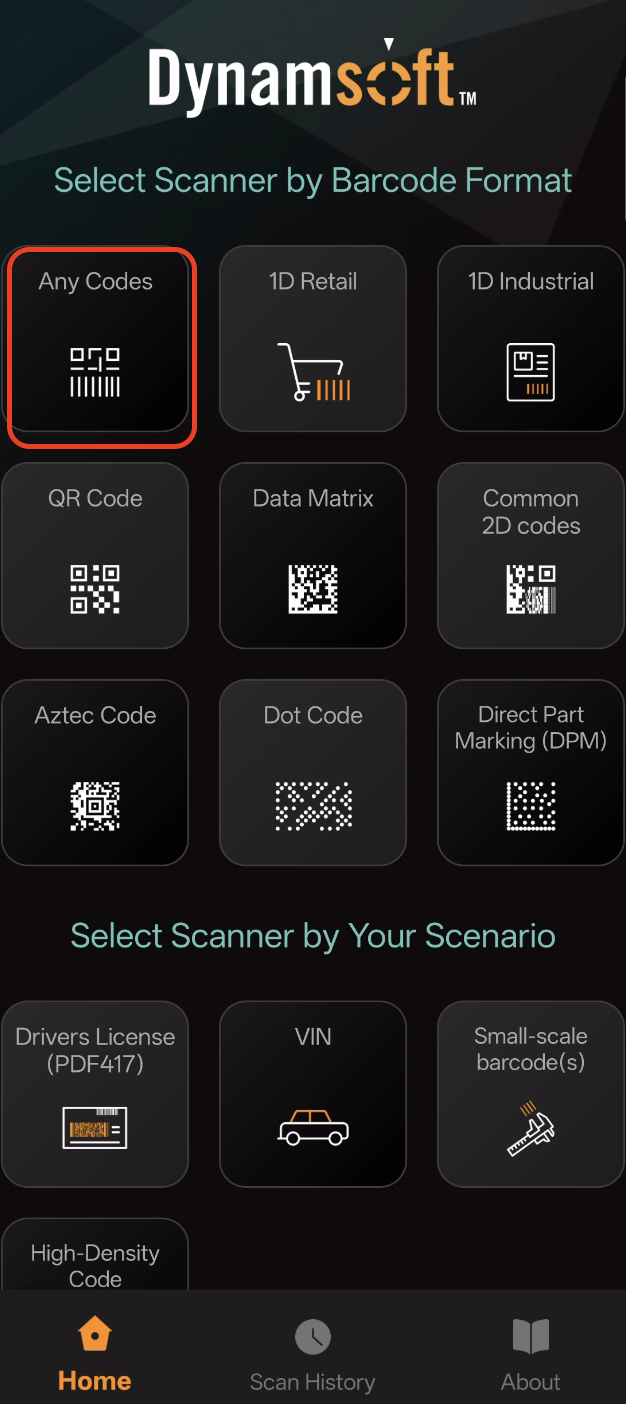This screenshot has width=626, height=1404.
Task: Select Common 2D codes scanner
Action: pos(531,556)
